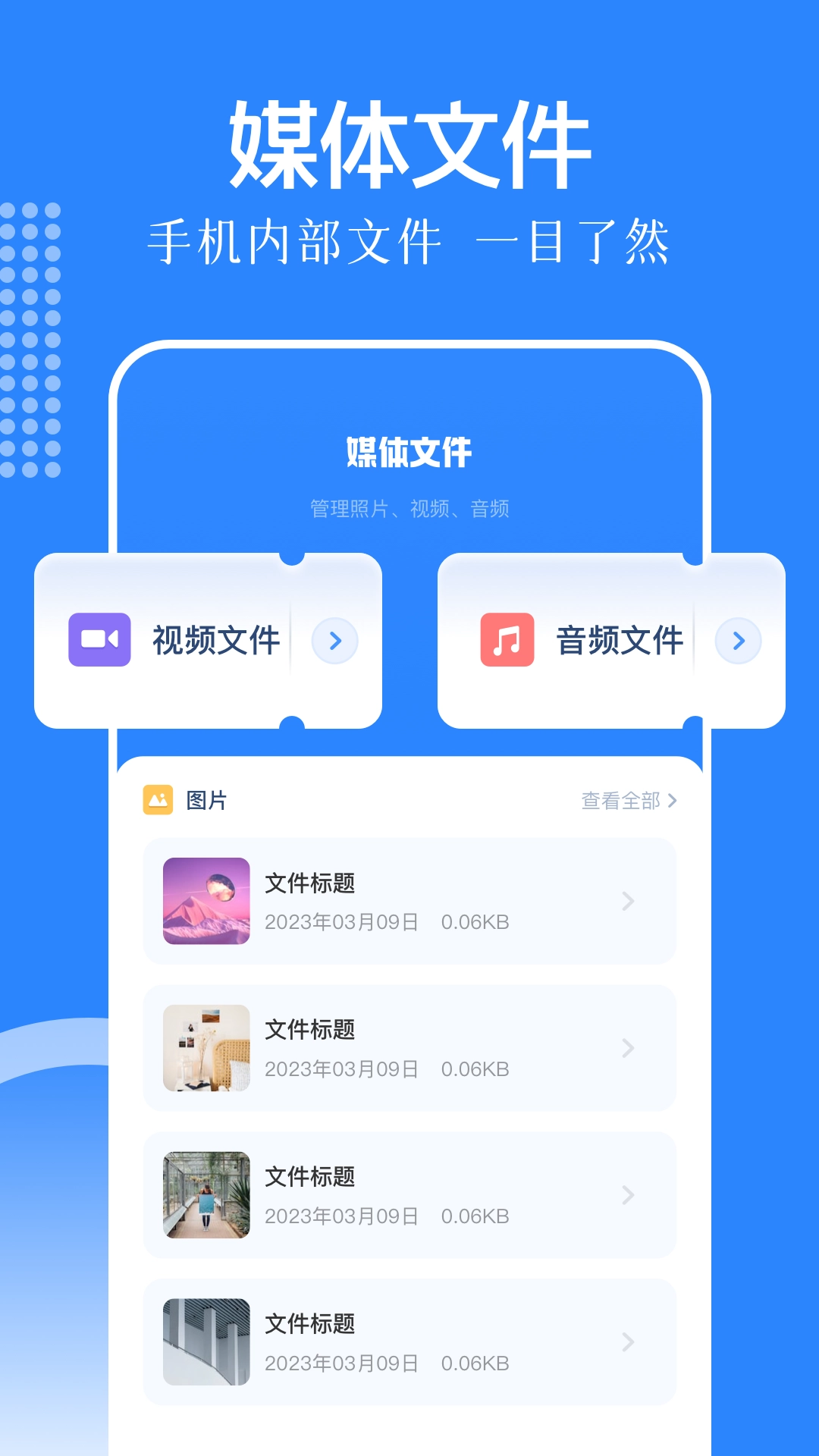Click the gray building photo thumbnail
819x1456 pixels.
(205, 1344)
